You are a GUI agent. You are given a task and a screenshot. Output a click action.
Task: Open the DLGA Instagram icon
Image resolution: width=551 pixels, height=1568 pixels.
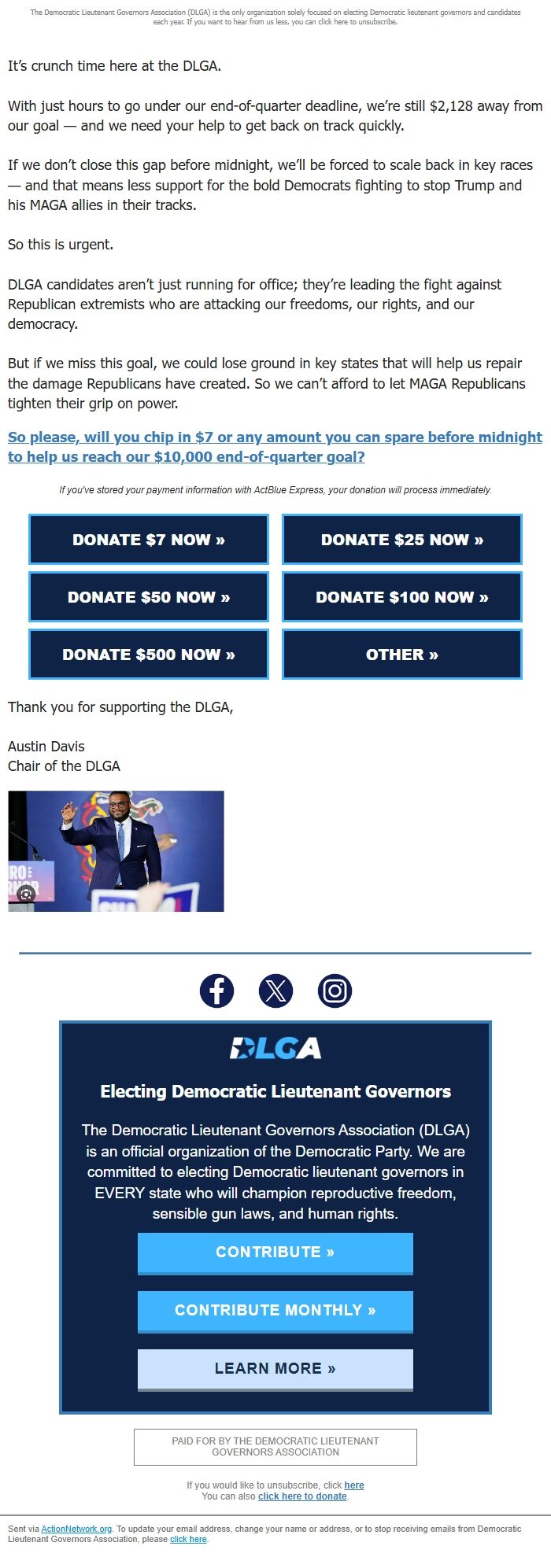click(x=335, y=991)
